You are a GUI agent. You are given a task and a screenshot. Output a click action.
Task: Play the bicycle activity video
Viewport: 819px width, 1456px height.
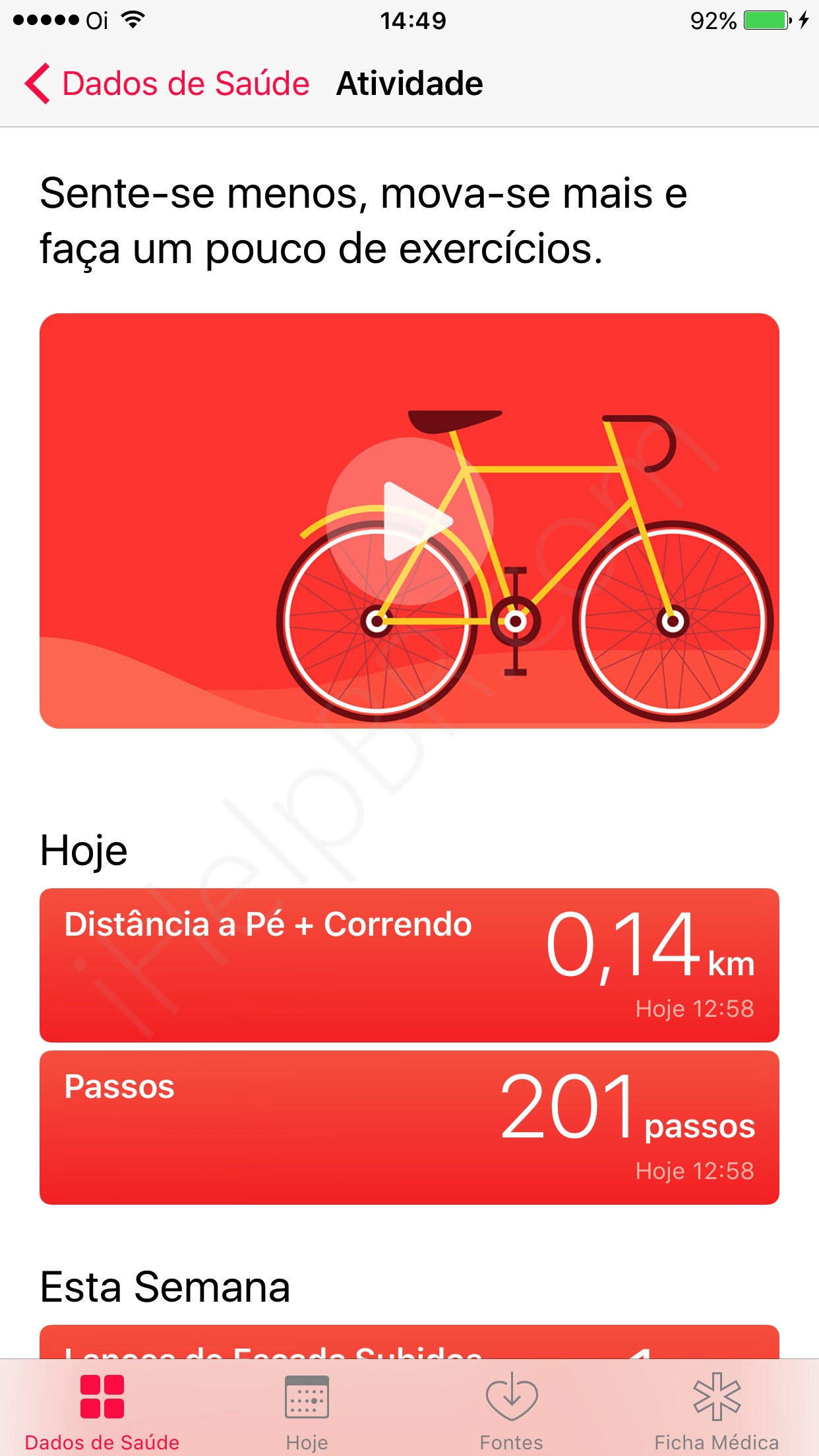tap(409, 521)
